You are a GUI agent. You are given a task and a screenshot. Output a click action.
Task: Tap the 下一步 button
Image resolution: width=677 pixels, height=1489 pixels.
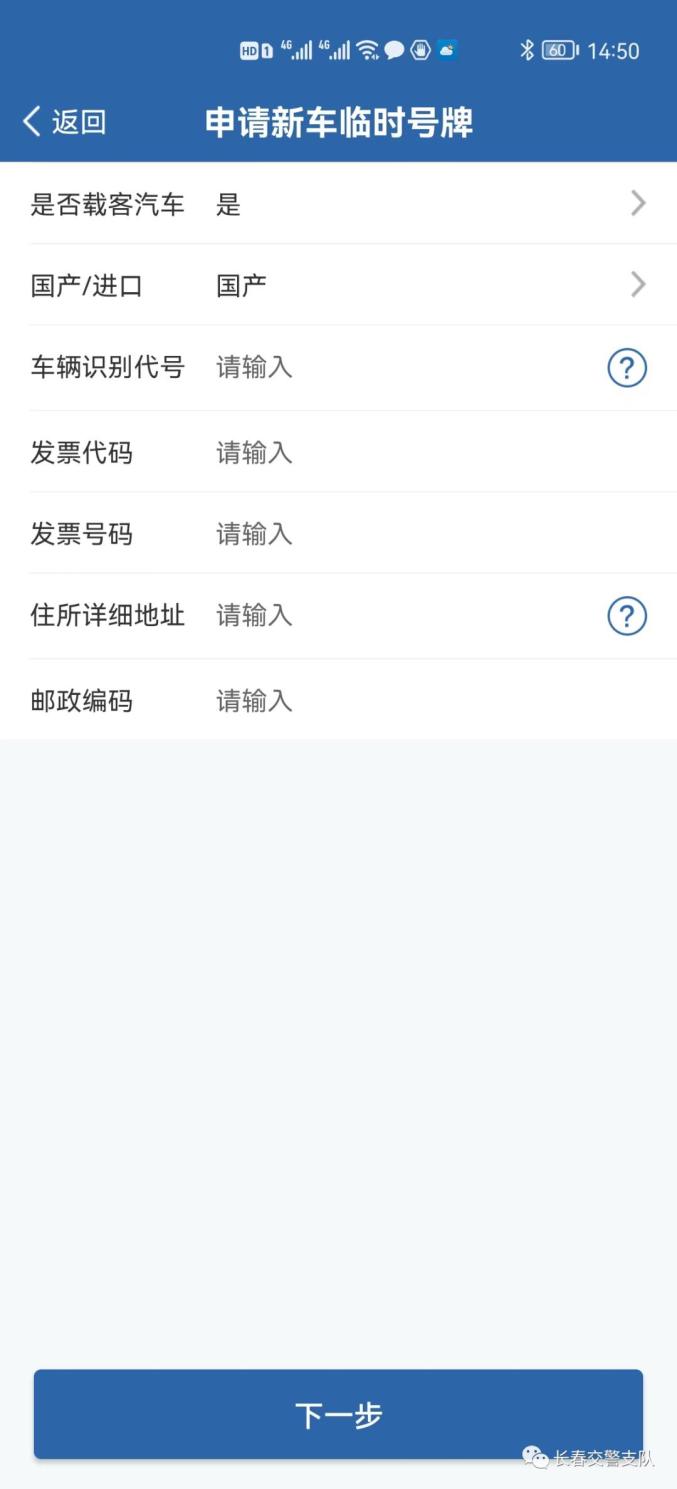pyautogui.click(x=338, y=1414)
